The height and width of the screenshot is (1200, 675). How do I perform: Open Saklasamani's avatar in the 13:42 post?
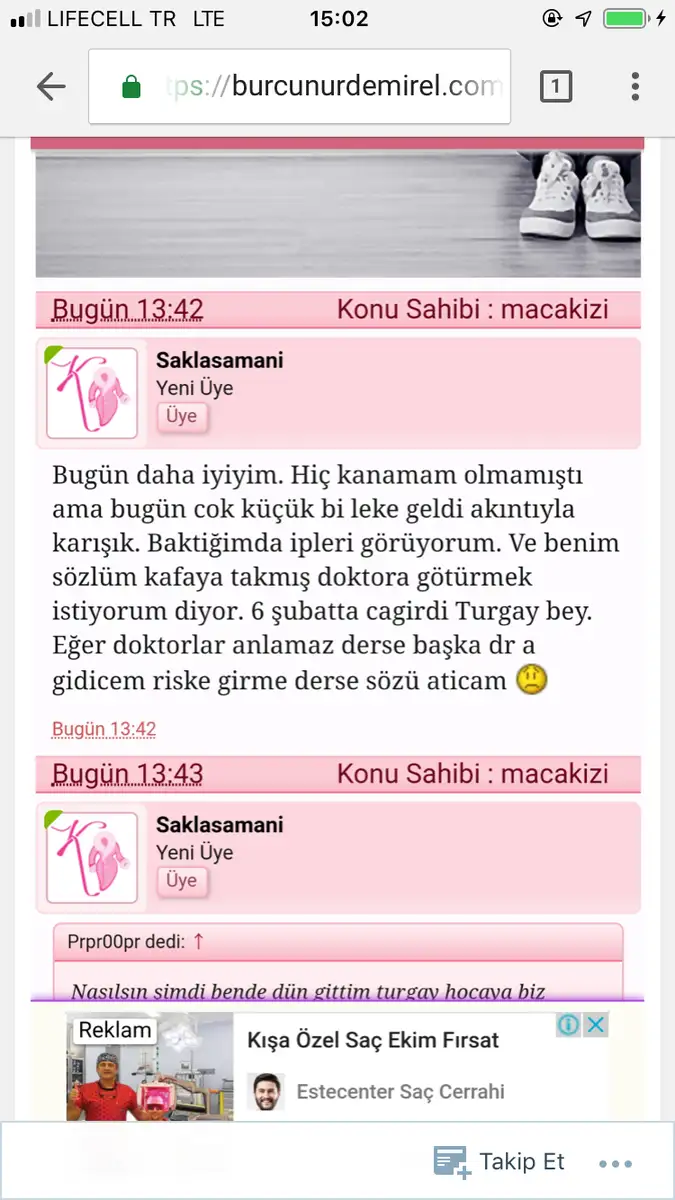tap(92, 393)
